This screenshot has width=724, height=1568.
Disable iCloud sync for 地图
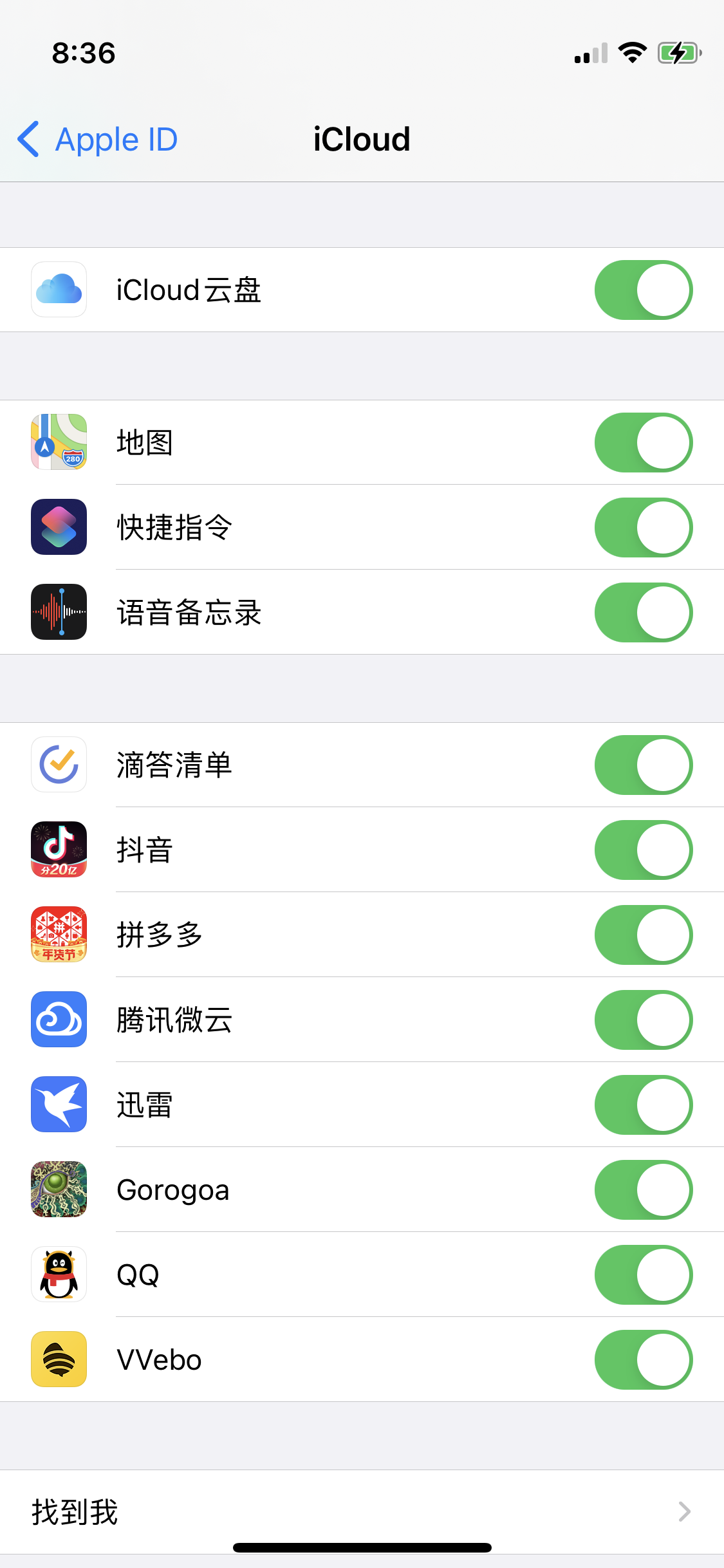tap(643, 442)
